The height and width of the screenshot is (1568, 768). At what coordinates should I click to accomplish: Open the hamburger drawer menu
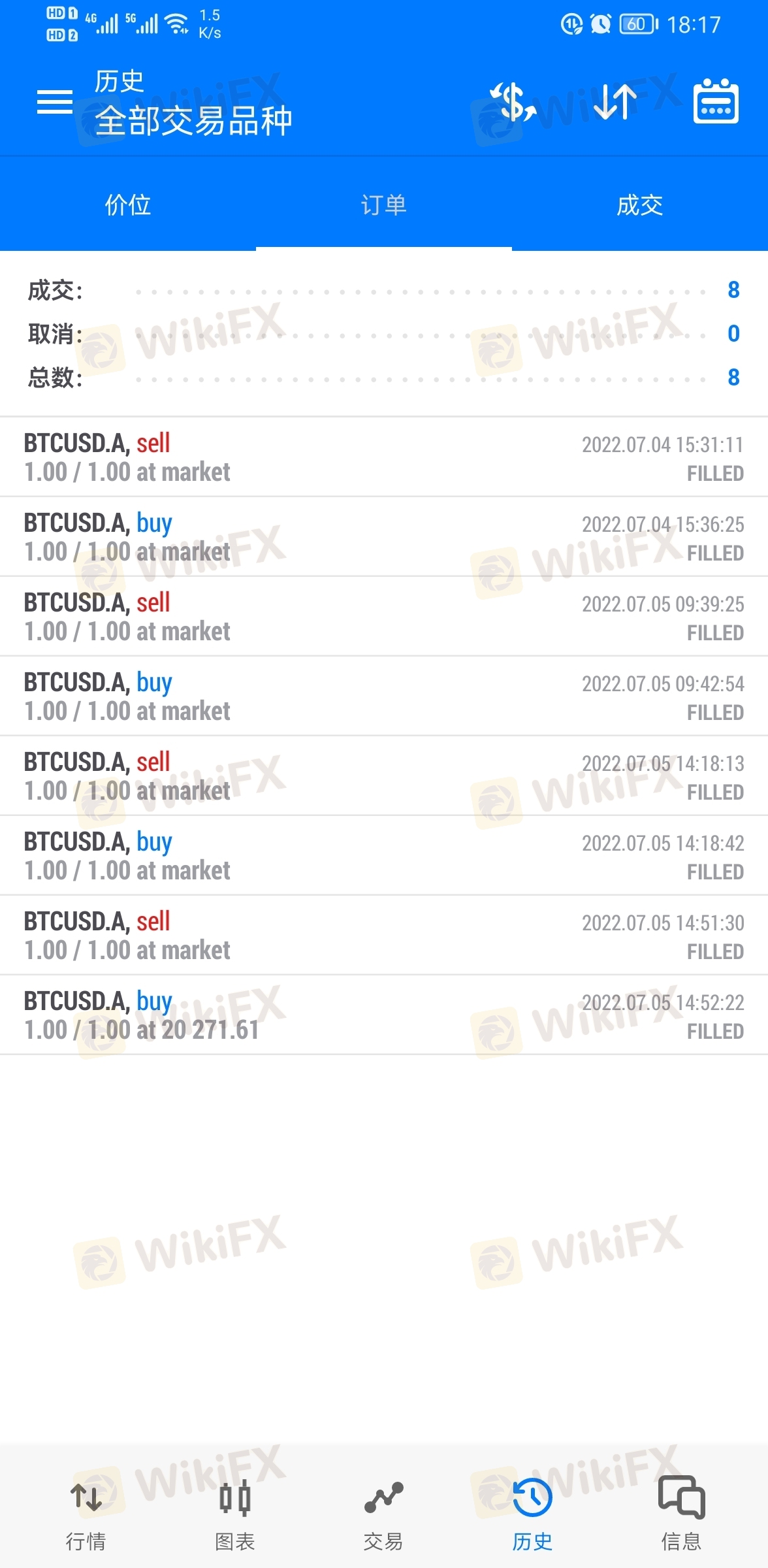click(55, 102)
